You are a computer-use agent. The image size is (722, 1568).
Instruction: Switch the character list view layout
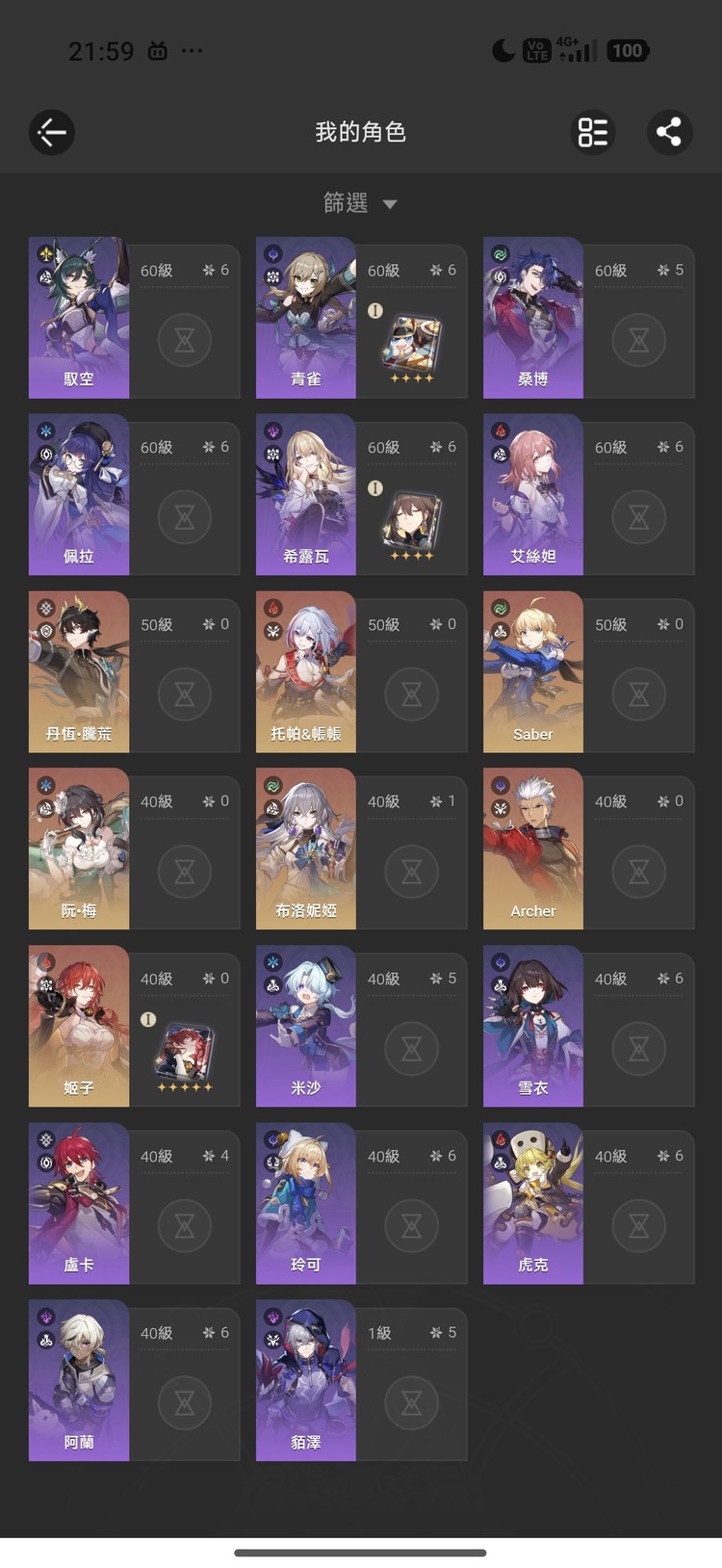(593, 132)
